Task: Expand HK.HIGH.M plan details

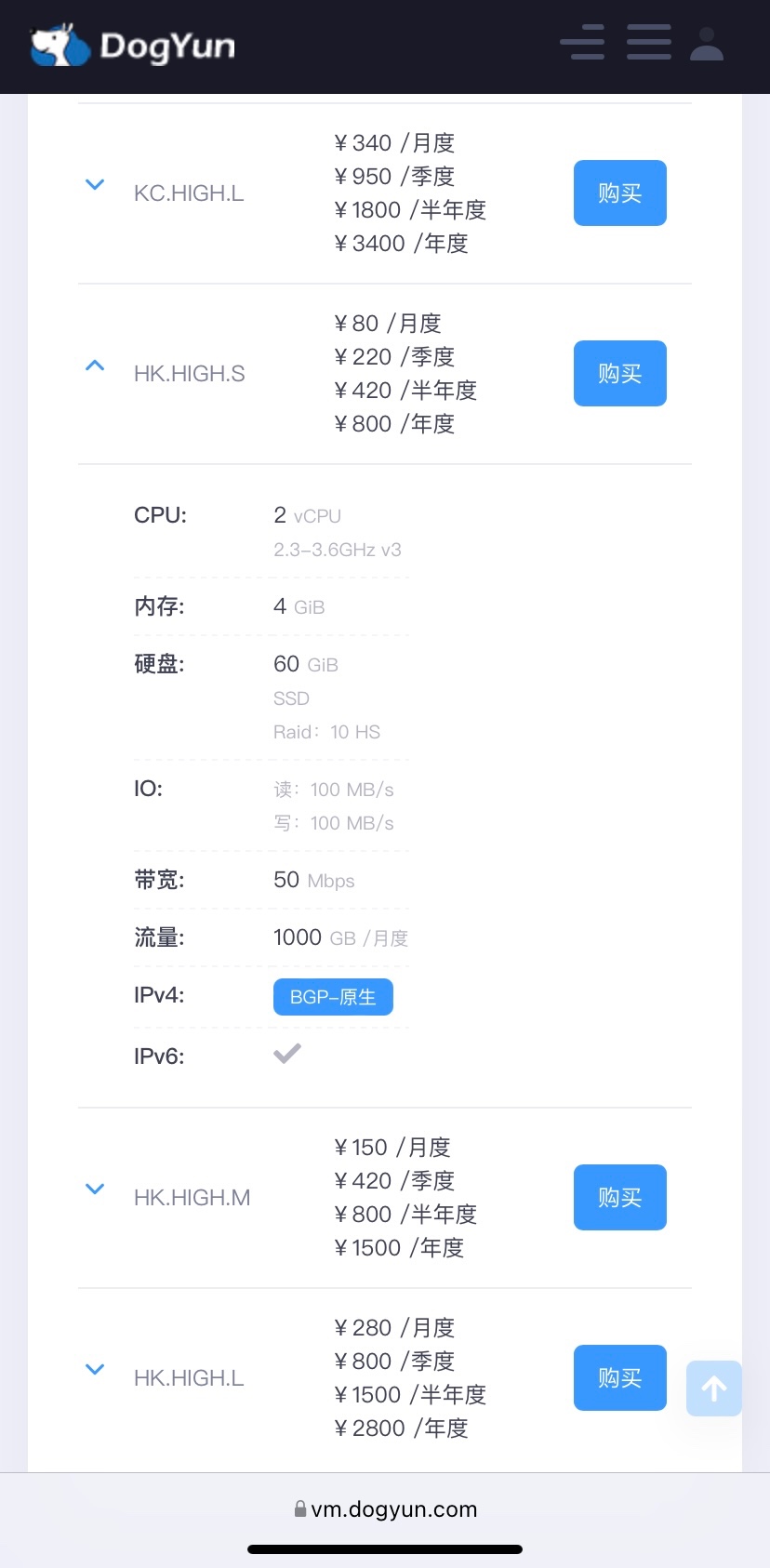Action: [95, 1189]
